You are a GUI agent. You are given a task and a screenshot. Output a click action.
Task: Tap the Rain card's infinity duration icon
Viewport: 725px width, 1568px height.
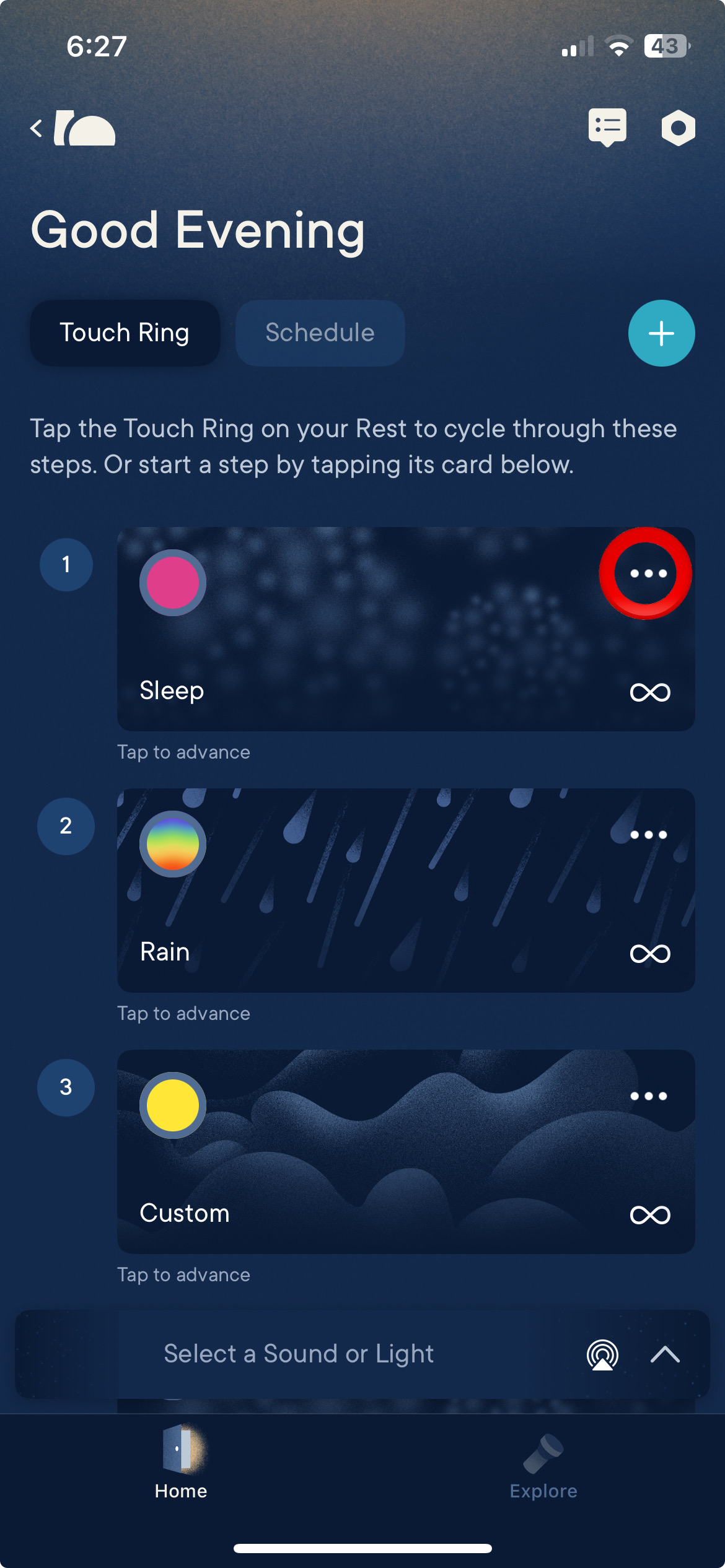pos(649,953)
